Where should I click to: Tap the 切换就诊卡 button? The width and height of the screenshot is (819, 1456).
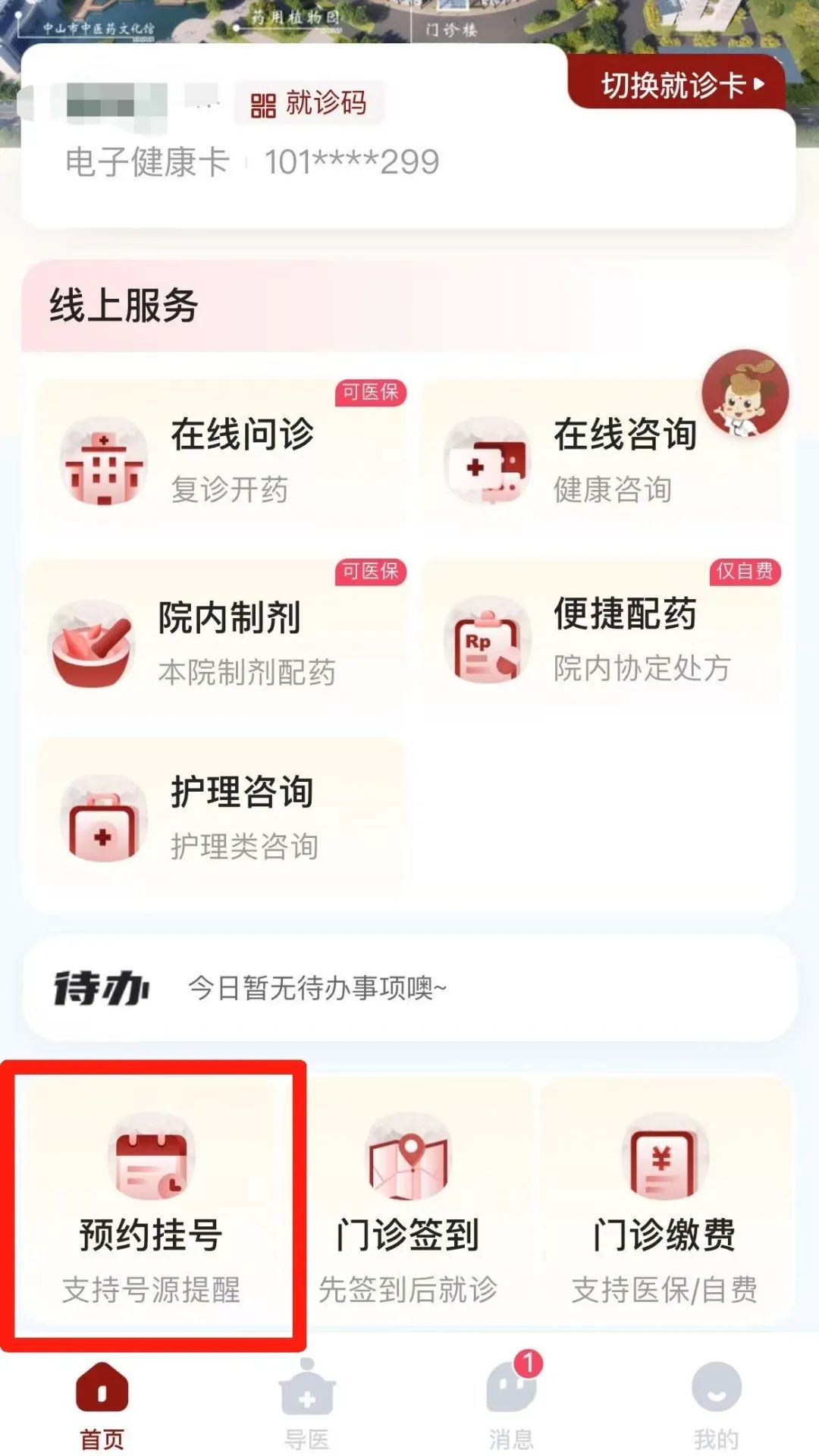tap(680, 84)
